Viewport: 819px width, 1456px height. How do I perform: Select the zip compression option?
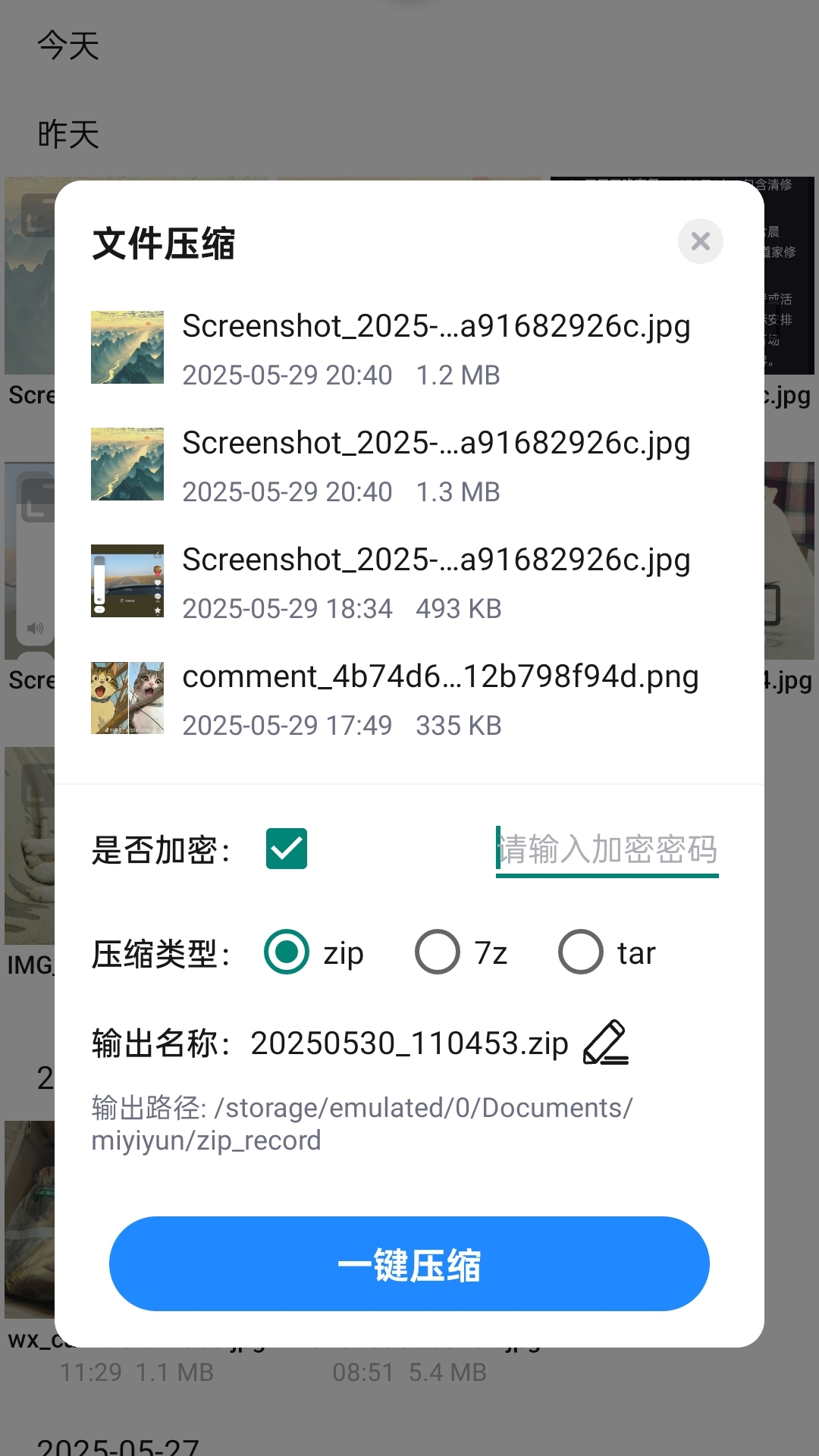coord(286,952)
